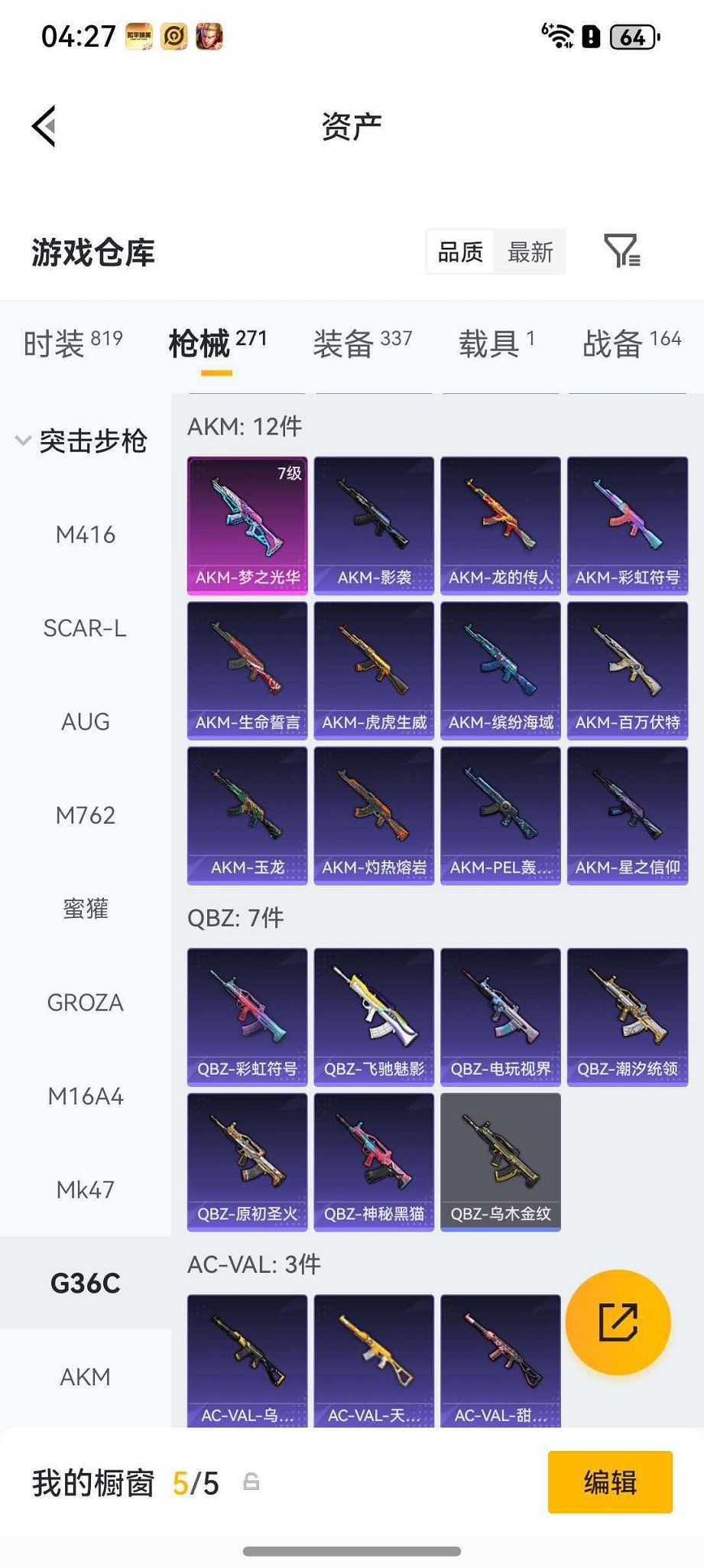Switch to the 时装 tab
The width and height of the screenshot is (704, 1568).
[x=73, y=343]
